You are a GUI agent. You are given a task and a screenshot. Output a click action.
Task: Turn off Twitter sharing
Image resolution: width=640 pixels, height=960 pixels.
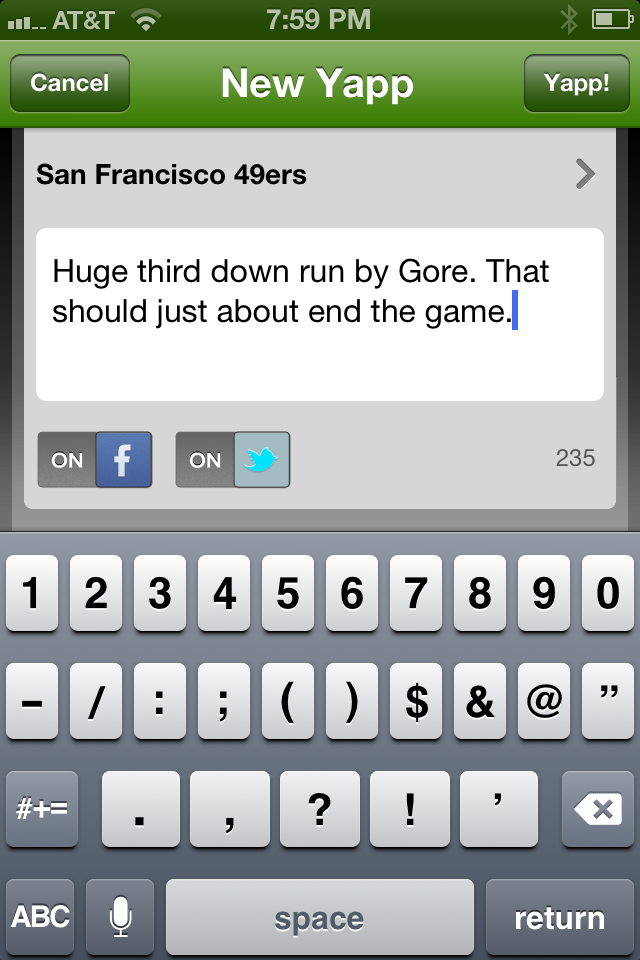click(x=233, y=460)
